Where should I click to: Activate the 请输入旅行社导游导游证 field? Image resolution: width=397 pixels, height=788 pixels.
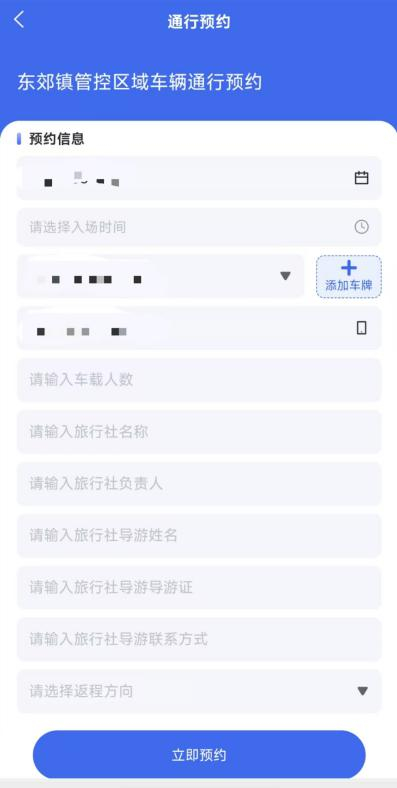tap(199, 587)
